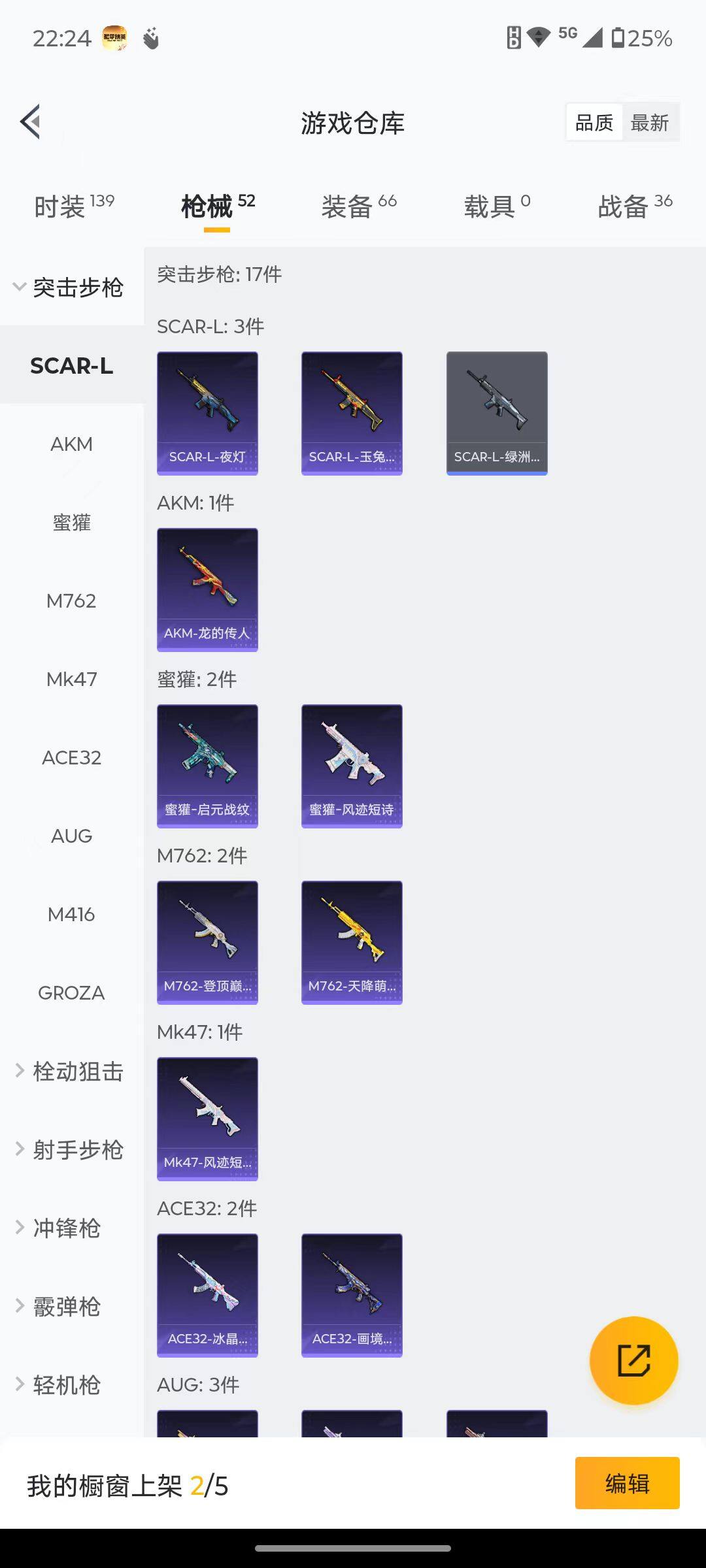The image size is (706, 1568).
Task: Select SCAR-L in the sidebar
Action: [x=71, y=366]
